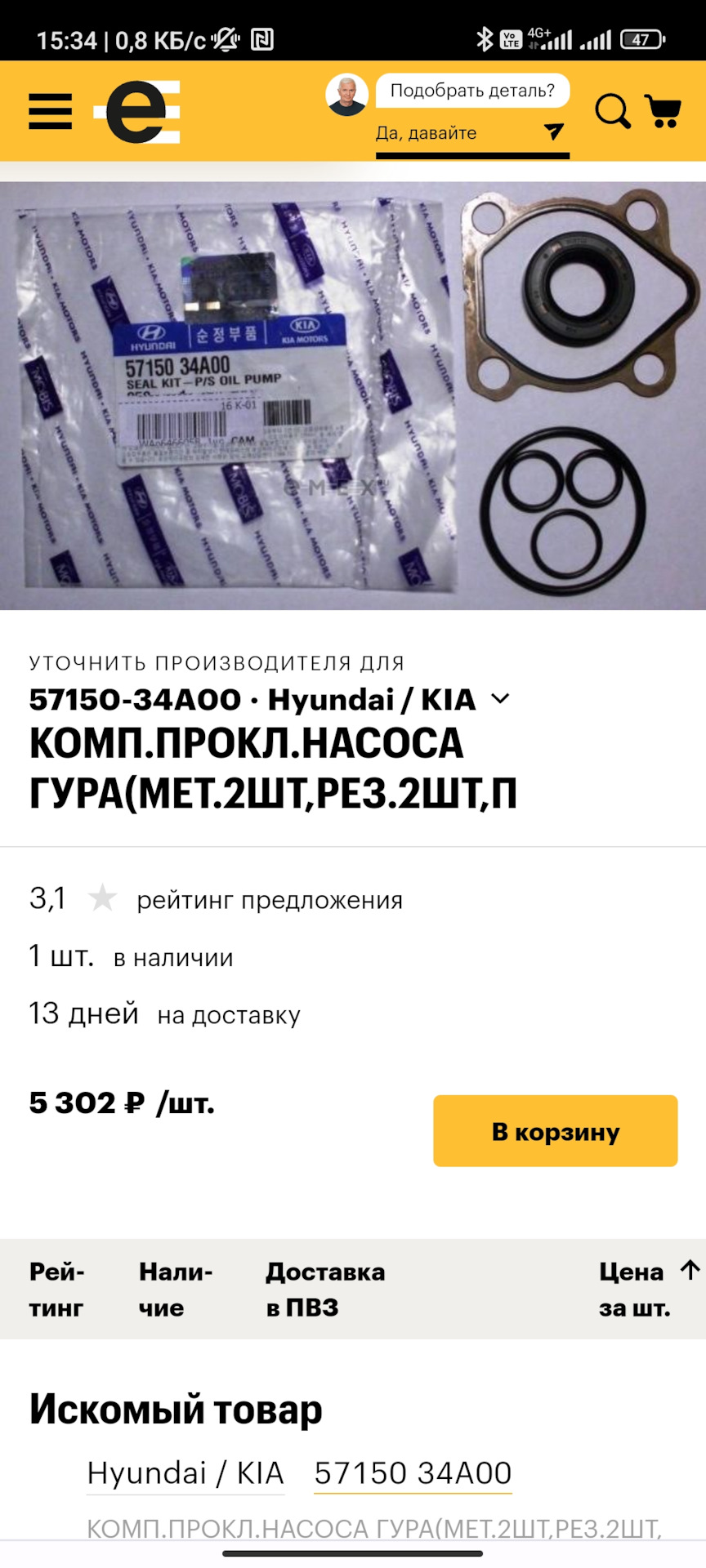Viewport: 706px width, 1568px height.
Task: Open the Hyundai / KIA brand link
Action: [185, 1473]
